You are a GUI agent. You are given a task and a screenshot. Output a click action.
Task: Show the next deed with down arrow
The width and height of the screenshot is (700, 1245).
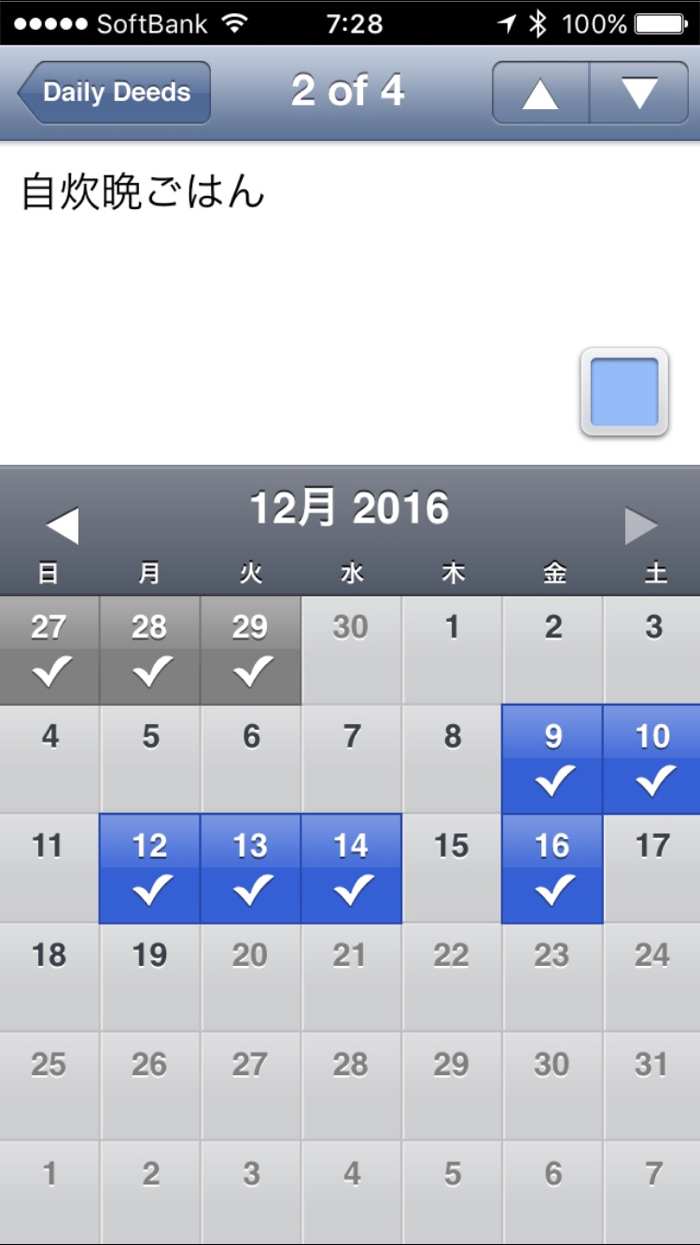639,93
